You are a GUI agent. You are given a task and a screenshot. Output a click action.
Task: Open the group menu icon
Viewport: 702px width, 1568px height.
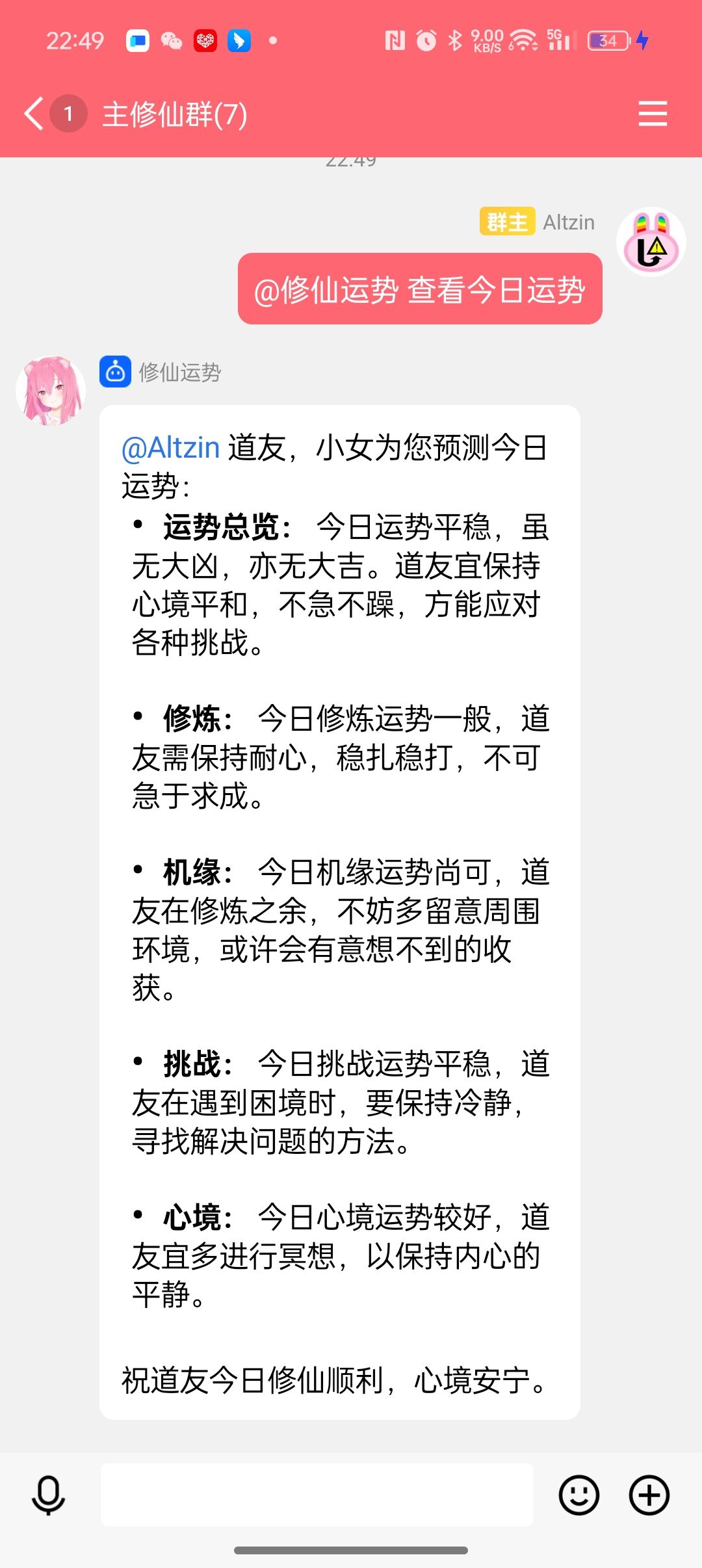[653, 114]
